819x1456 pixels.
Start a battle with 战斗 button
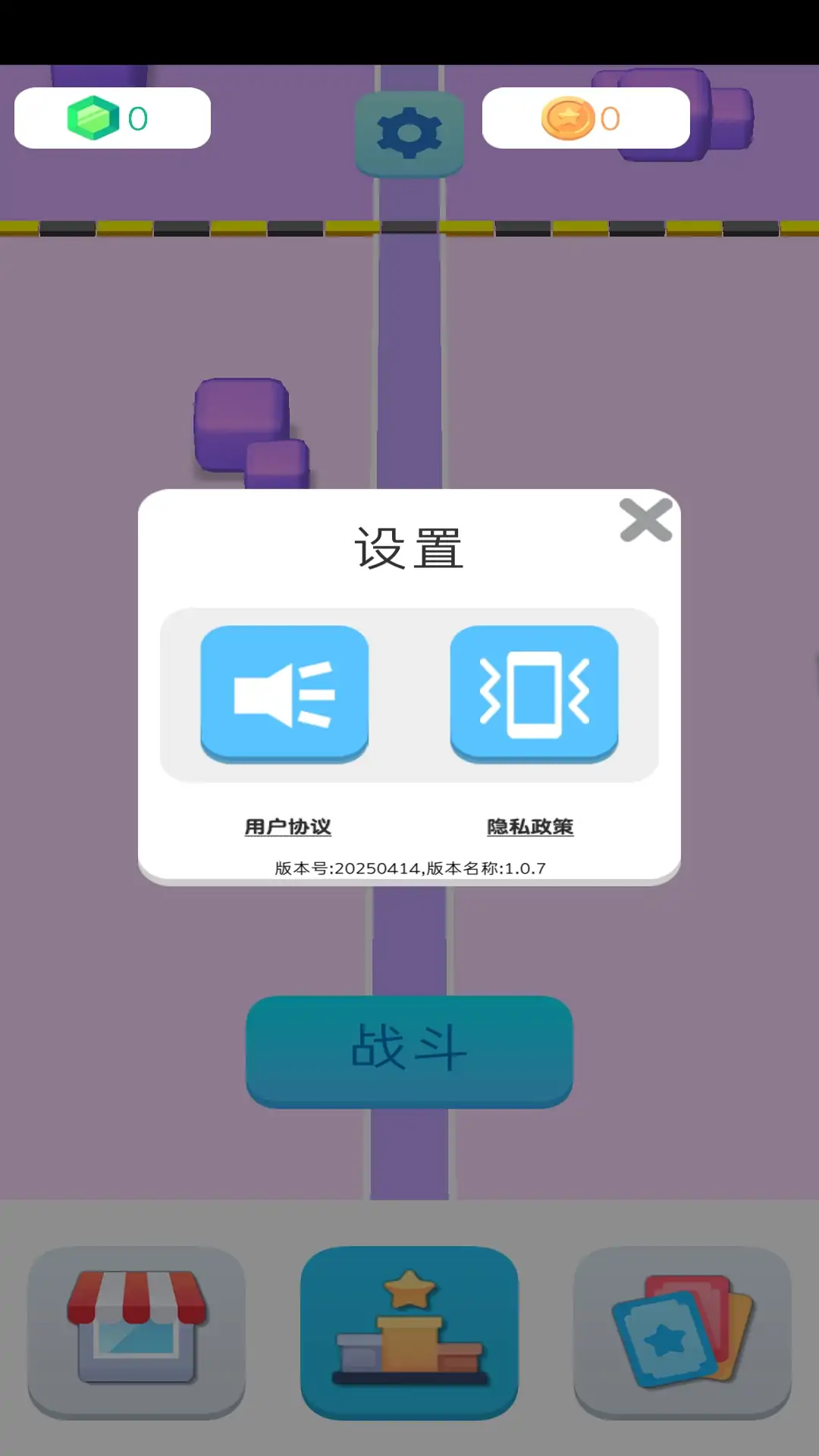tap(409, 1051)
